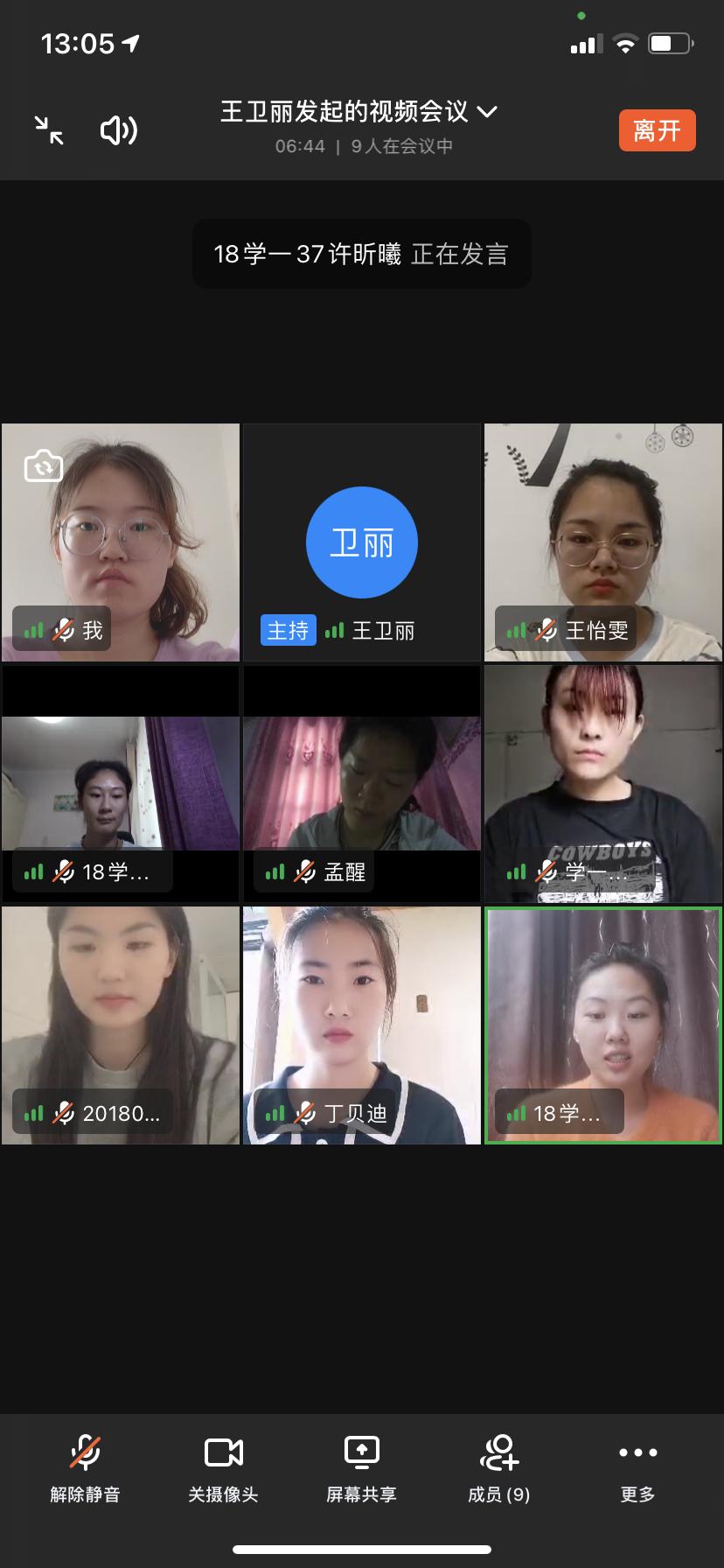Expand the meeting title details dropdown
The width and height of the screenshot is (724, 1568).
486,112
